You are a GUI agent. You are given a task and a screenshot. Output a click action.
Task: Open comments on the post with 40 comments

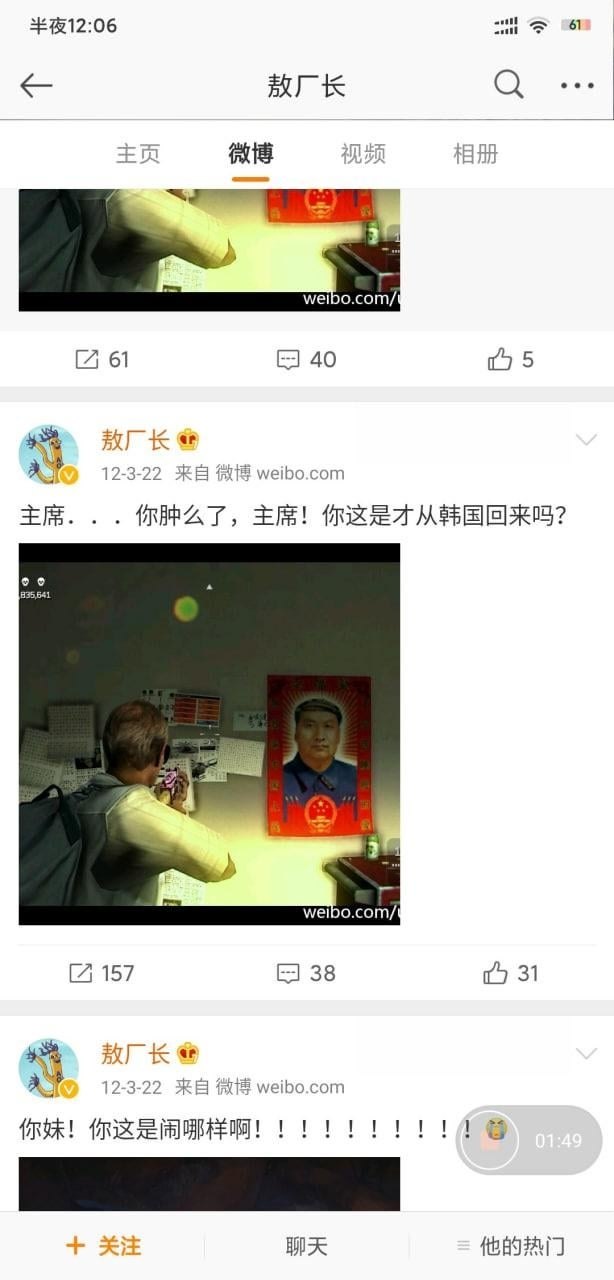tap(306, 360)
